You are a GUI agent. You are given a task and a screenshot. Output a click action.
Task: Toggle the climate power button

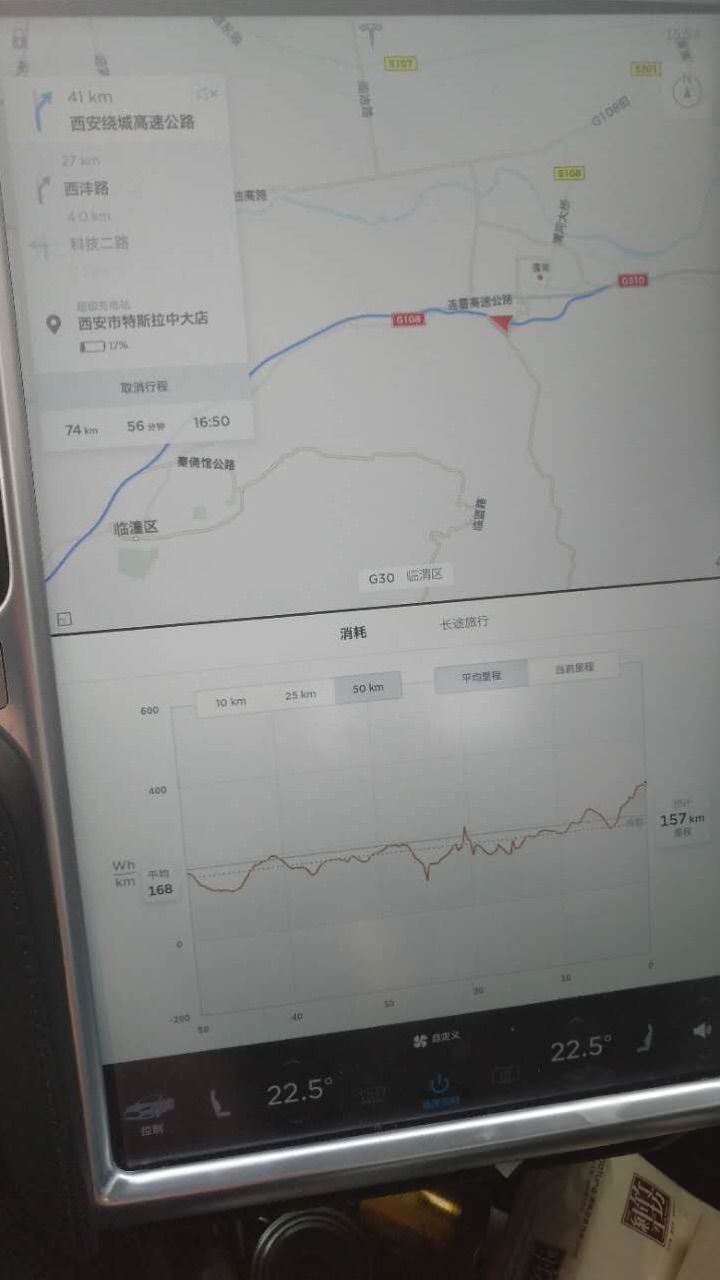438,1087
